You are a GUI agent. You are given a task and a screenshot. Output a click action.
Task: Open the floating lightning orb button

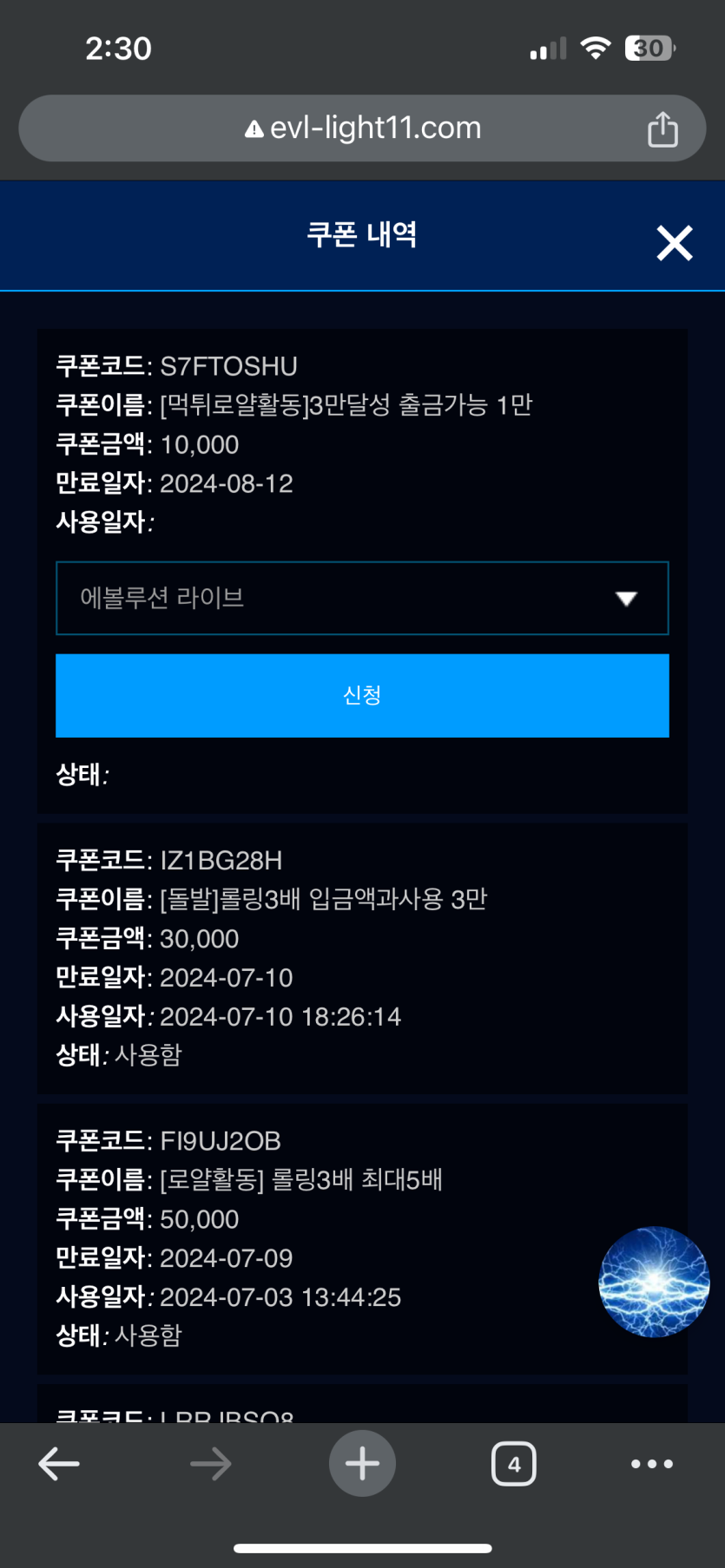point(654,1281)
